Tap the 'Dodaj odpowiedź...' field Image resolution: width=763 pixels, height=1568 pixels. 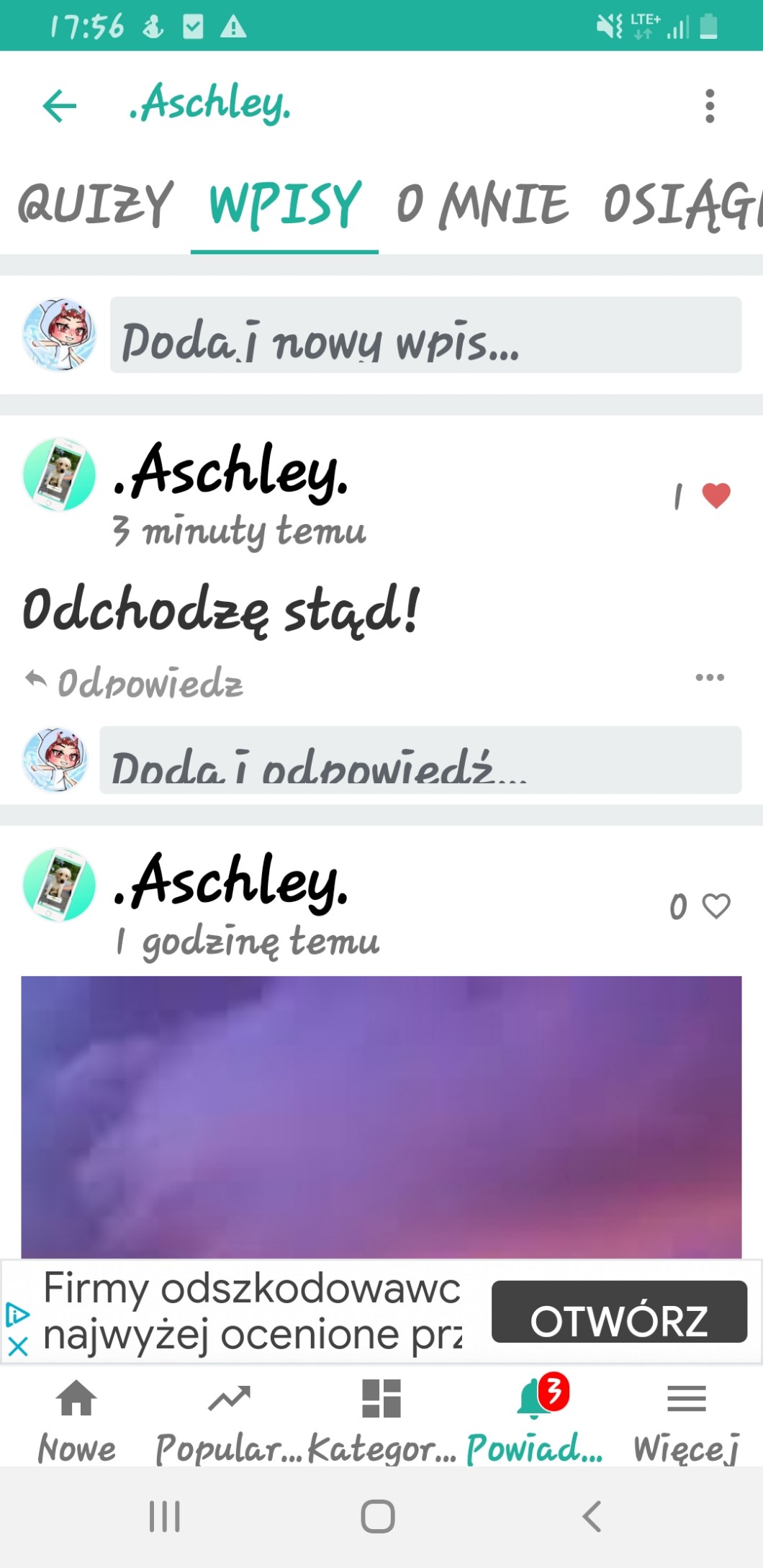click(420, 760)
